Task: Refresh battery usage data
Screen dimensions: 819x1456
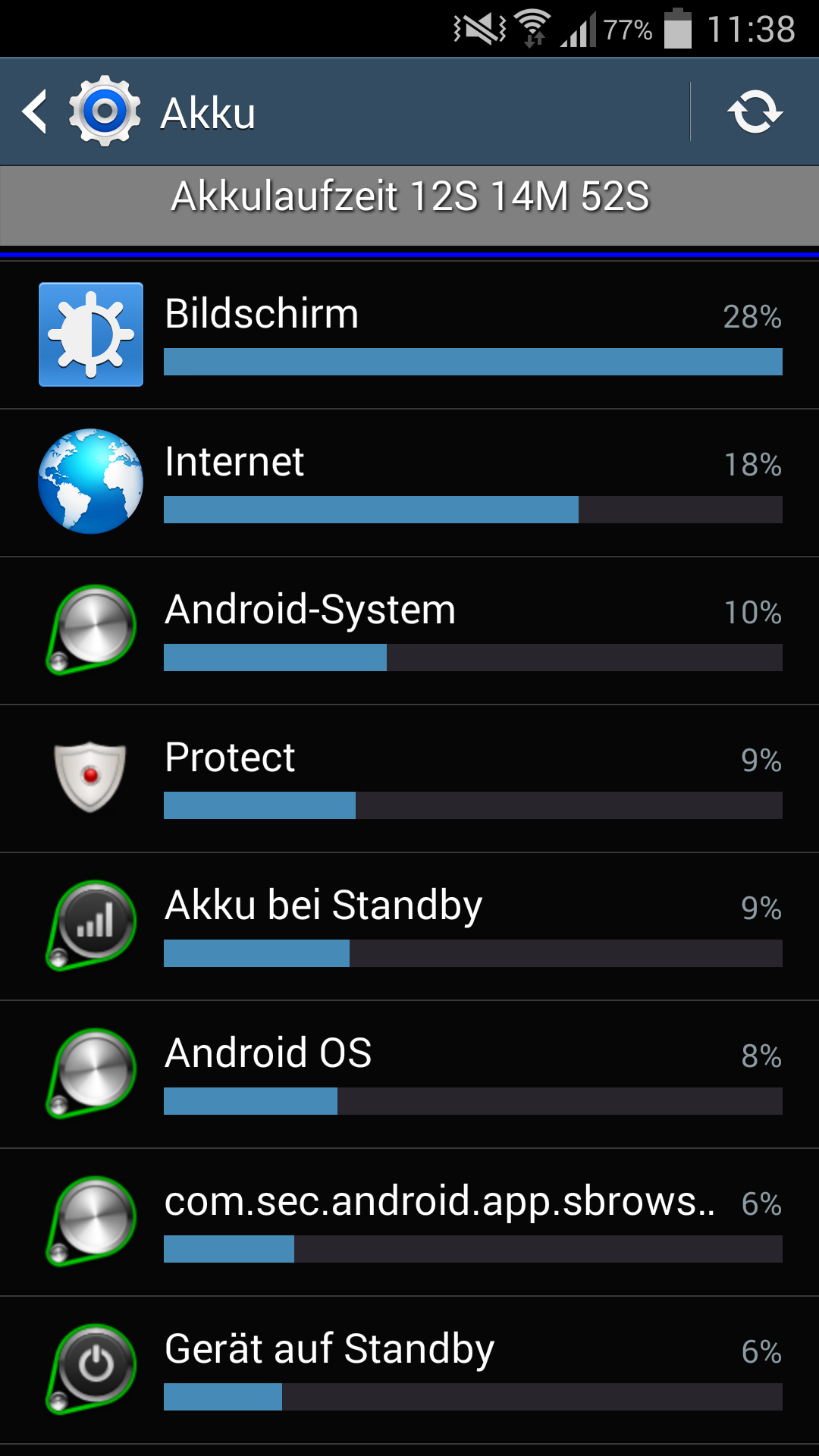Action: click(755, 112)
